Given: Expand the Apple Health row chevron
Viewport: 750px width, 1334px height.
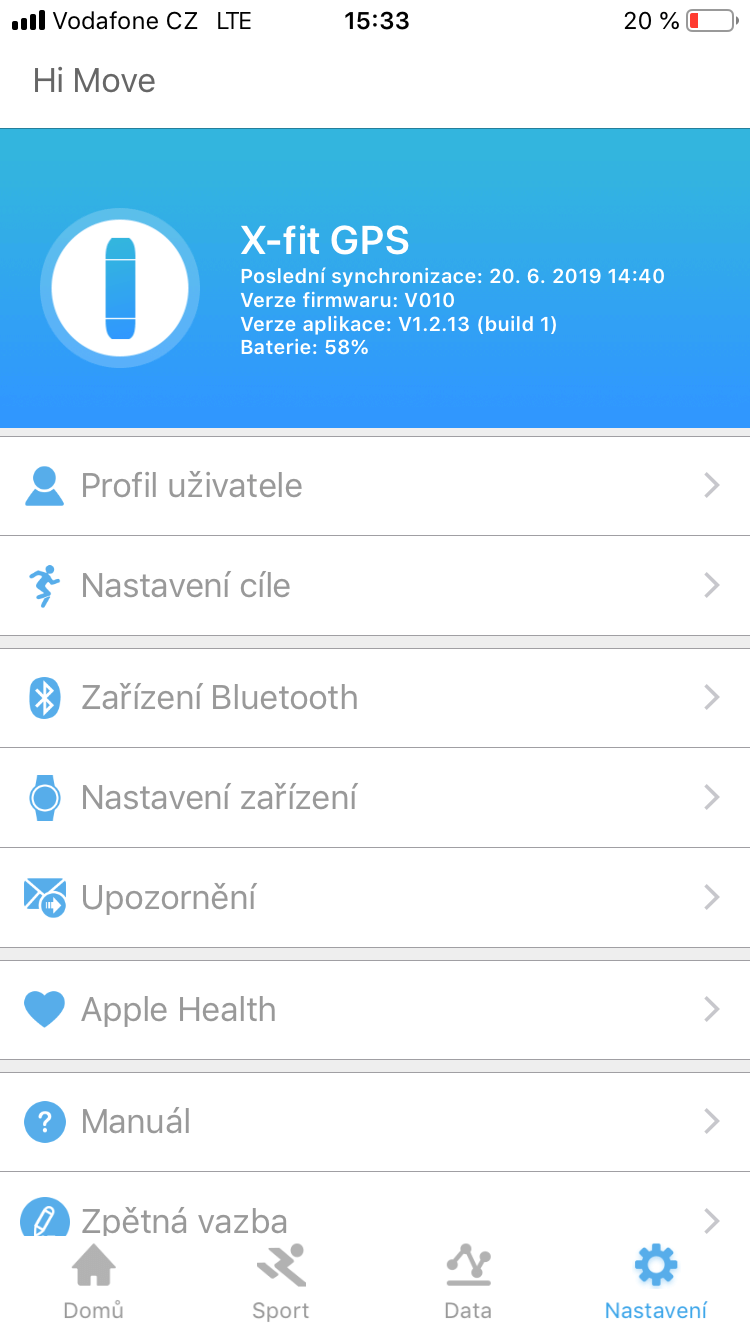Looking at the screenshot, I should point(712,1009).
